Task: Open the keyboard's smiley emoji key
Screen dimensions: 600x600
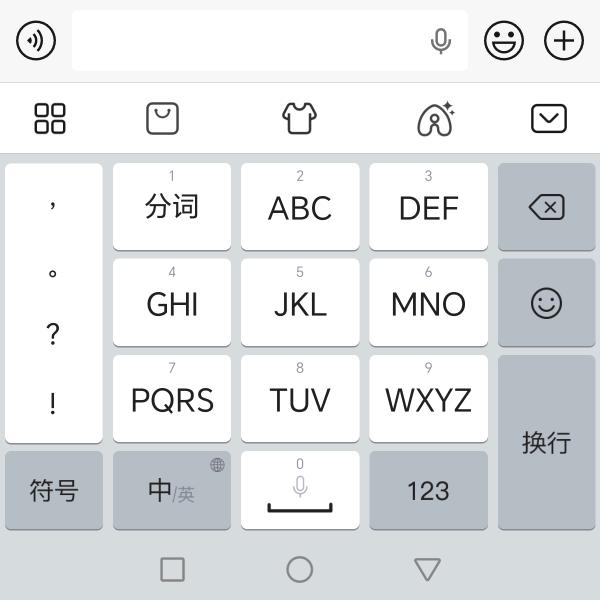Action: coord(546,303)
